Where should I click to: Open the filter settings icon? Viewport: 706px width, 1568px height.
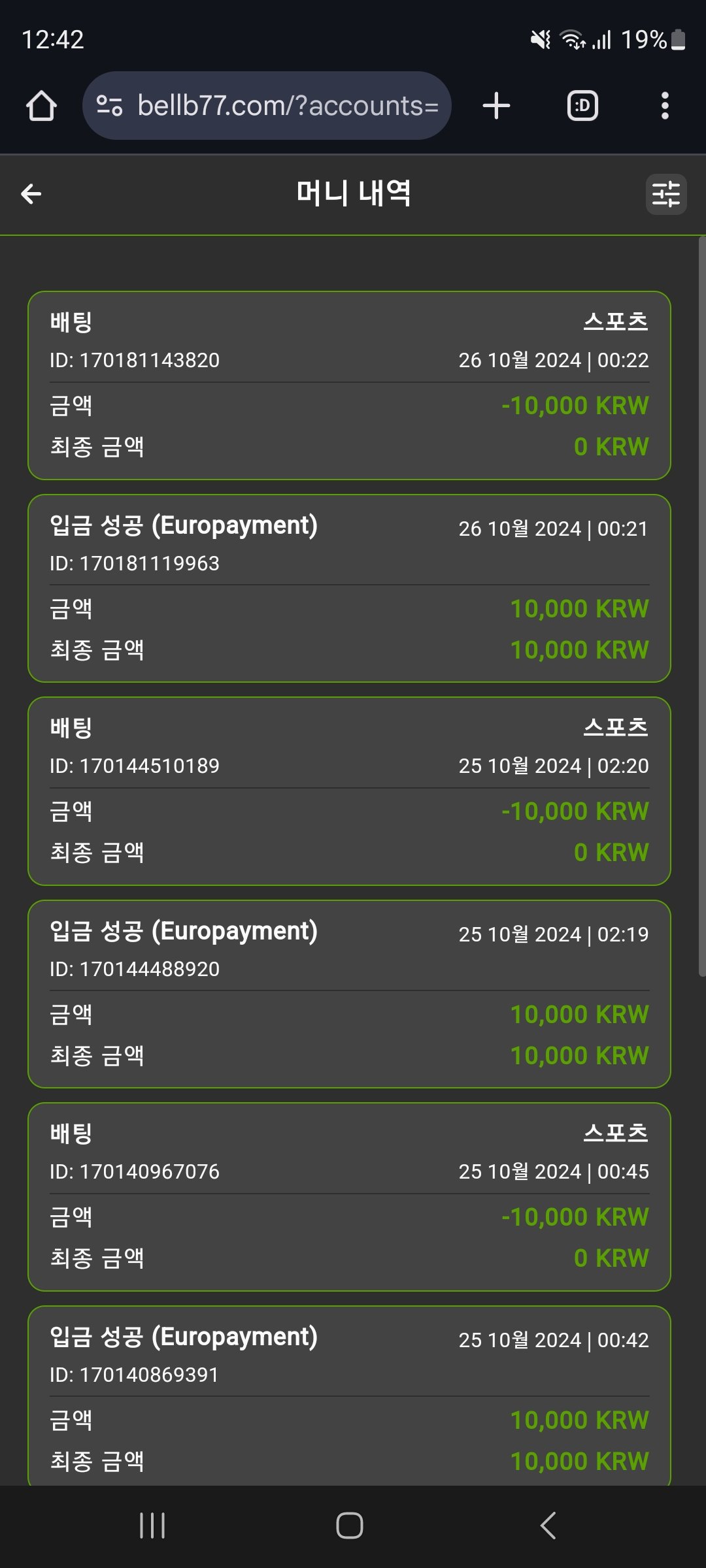point(665,194)
